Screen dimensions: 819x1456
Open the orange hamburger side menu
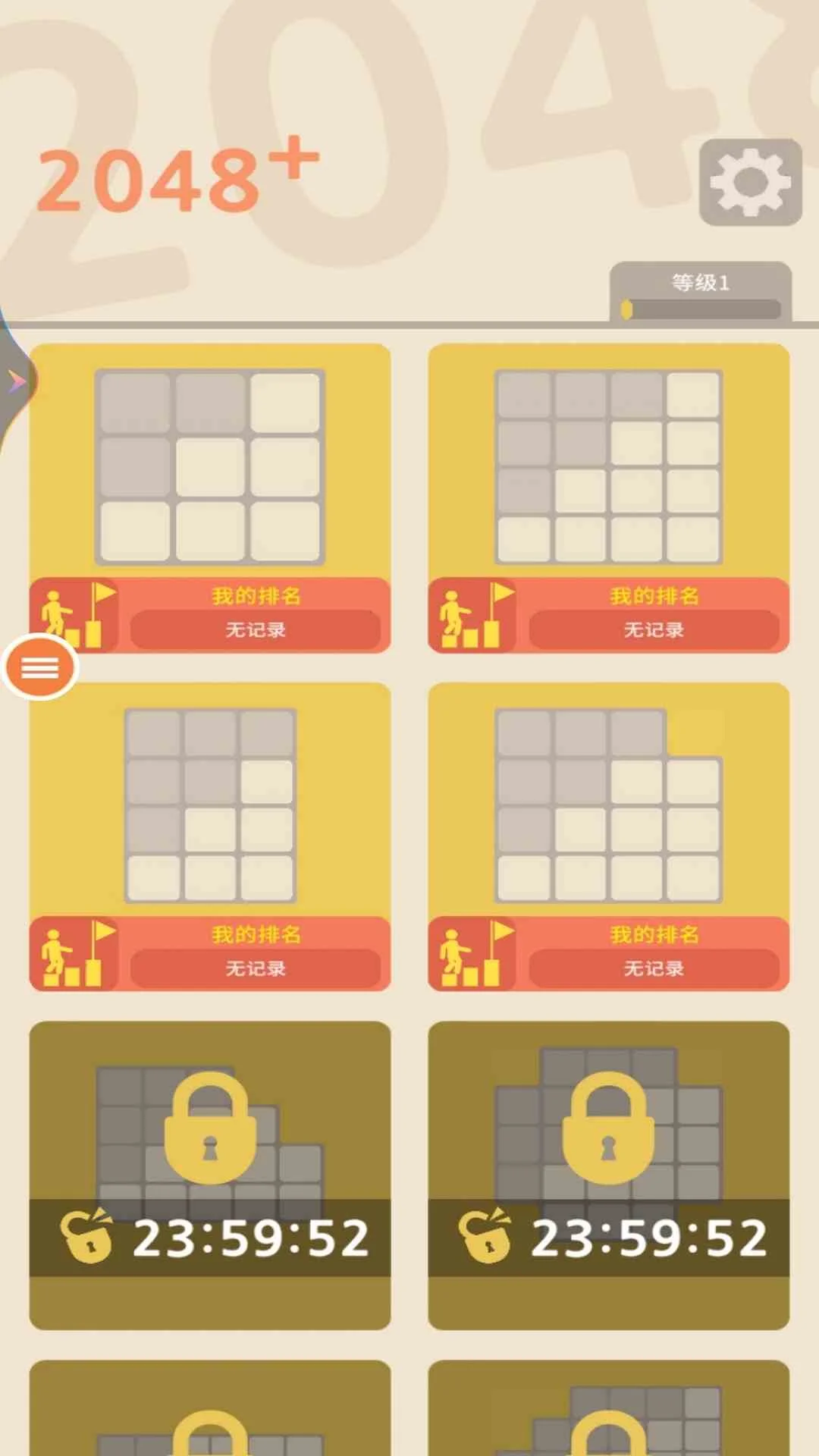(40, 667)
